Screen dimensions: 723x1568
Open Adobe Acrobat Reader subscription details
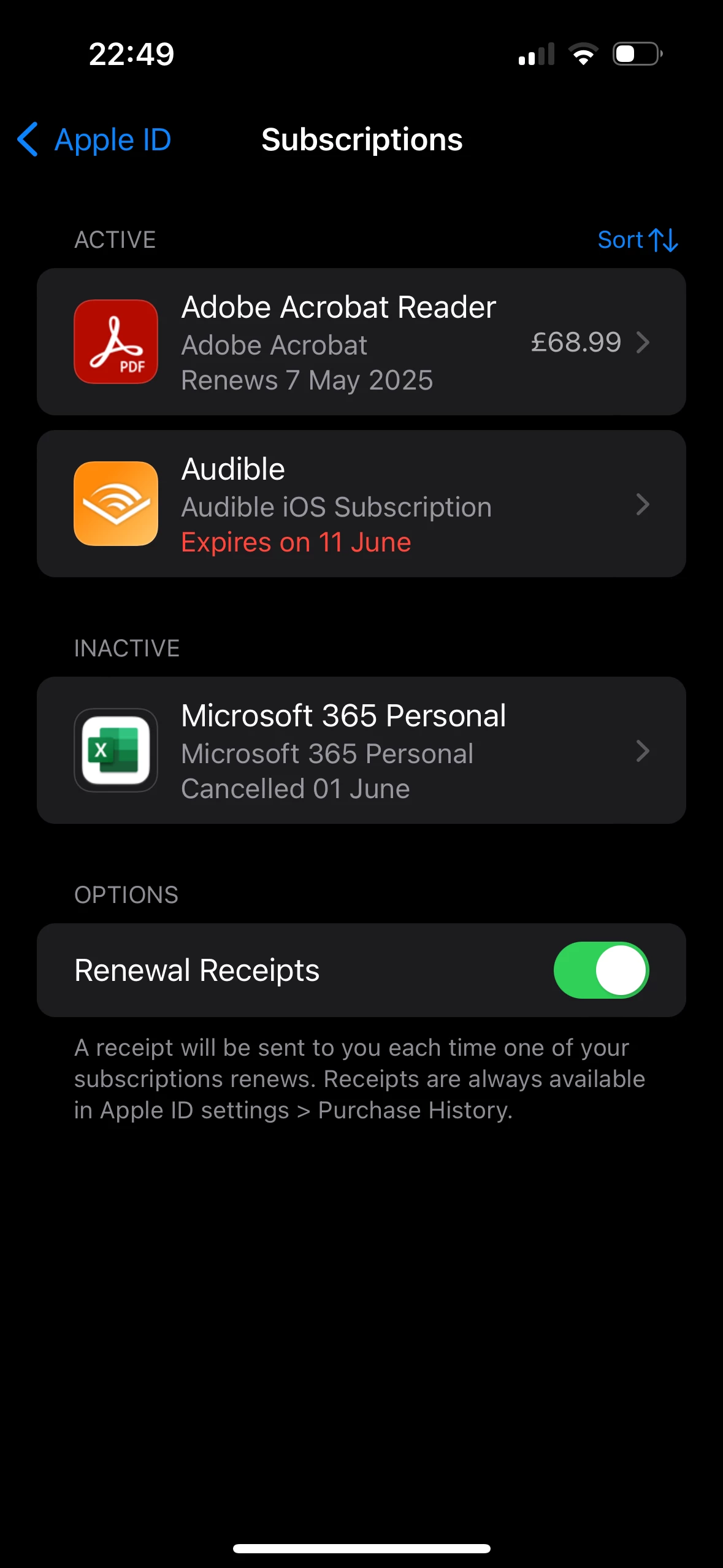coord(361,342)
